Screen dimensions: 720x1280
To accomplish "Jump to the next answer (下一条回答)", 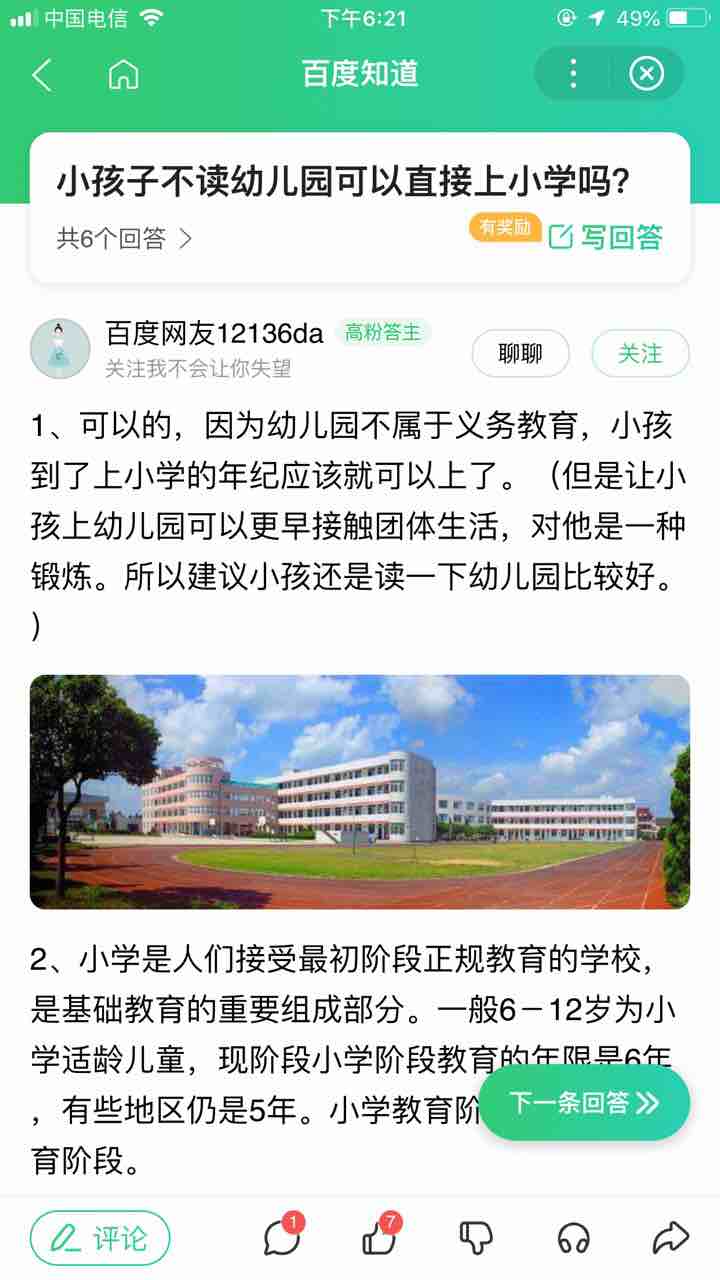I will tap(585, 1103).
